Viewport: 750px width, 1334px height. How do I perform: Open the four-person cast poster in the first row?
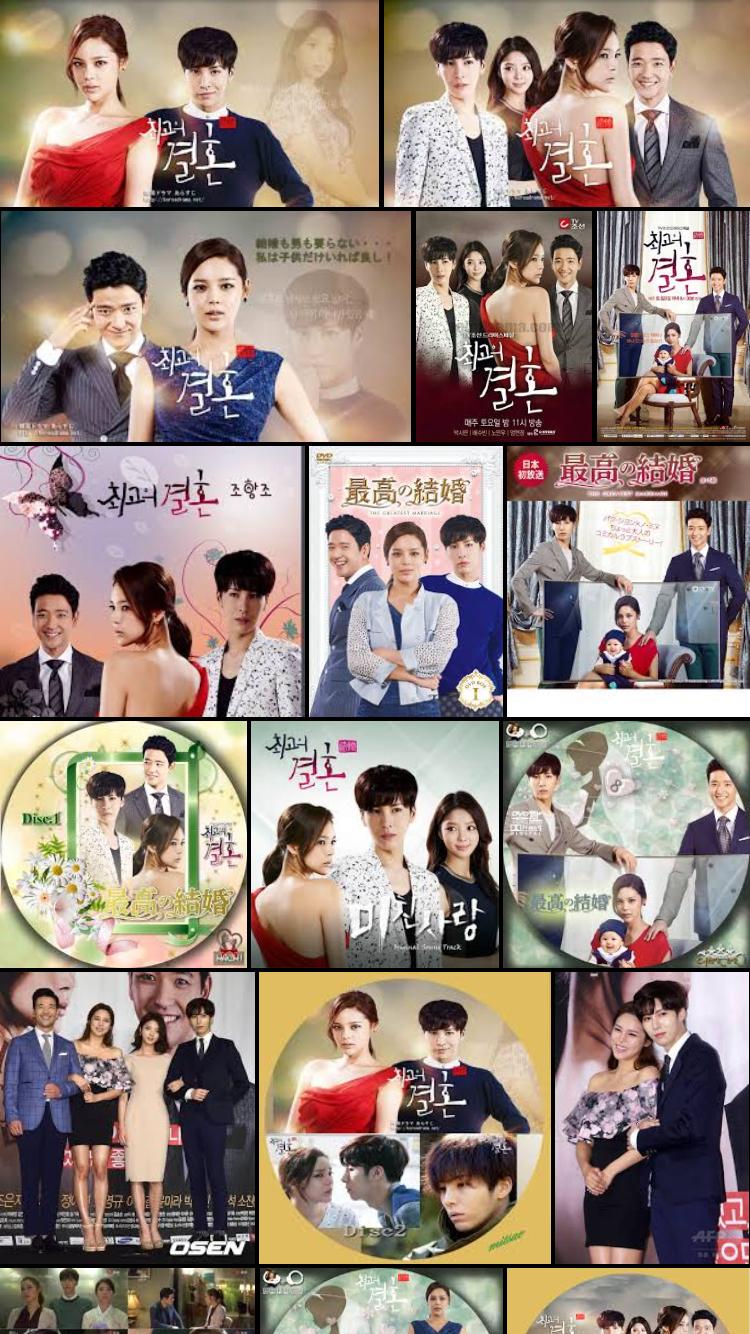[x=566, y=103]
